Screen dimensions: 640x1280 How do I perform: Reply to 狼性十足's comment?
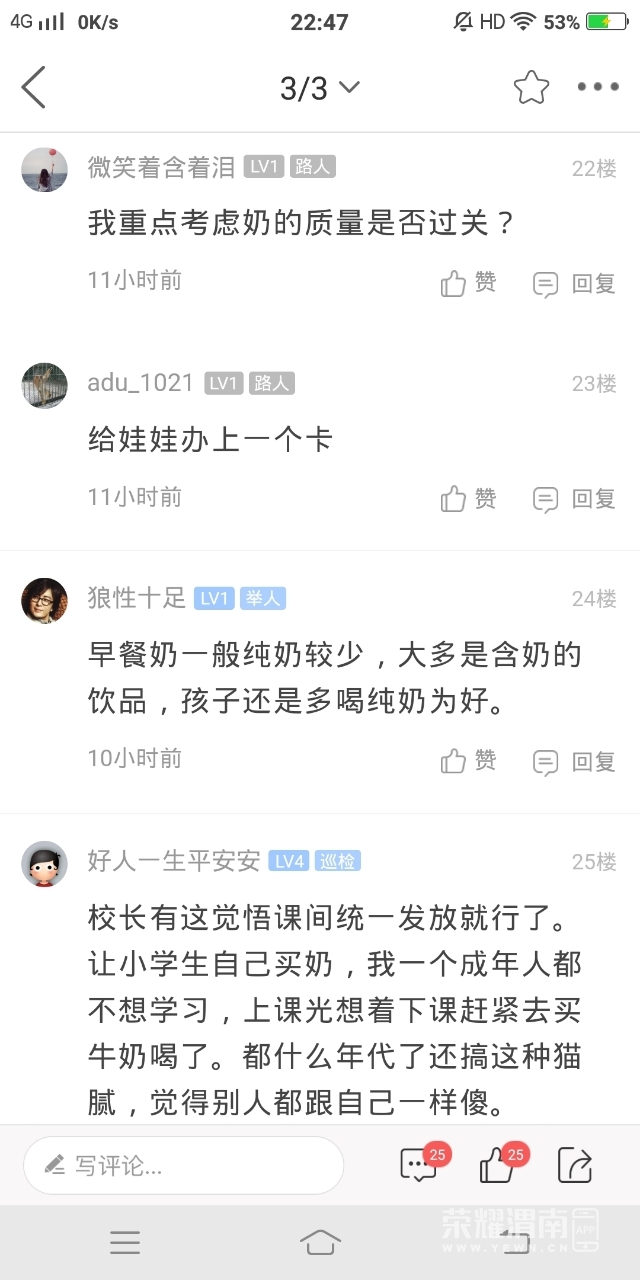point(574,761)
